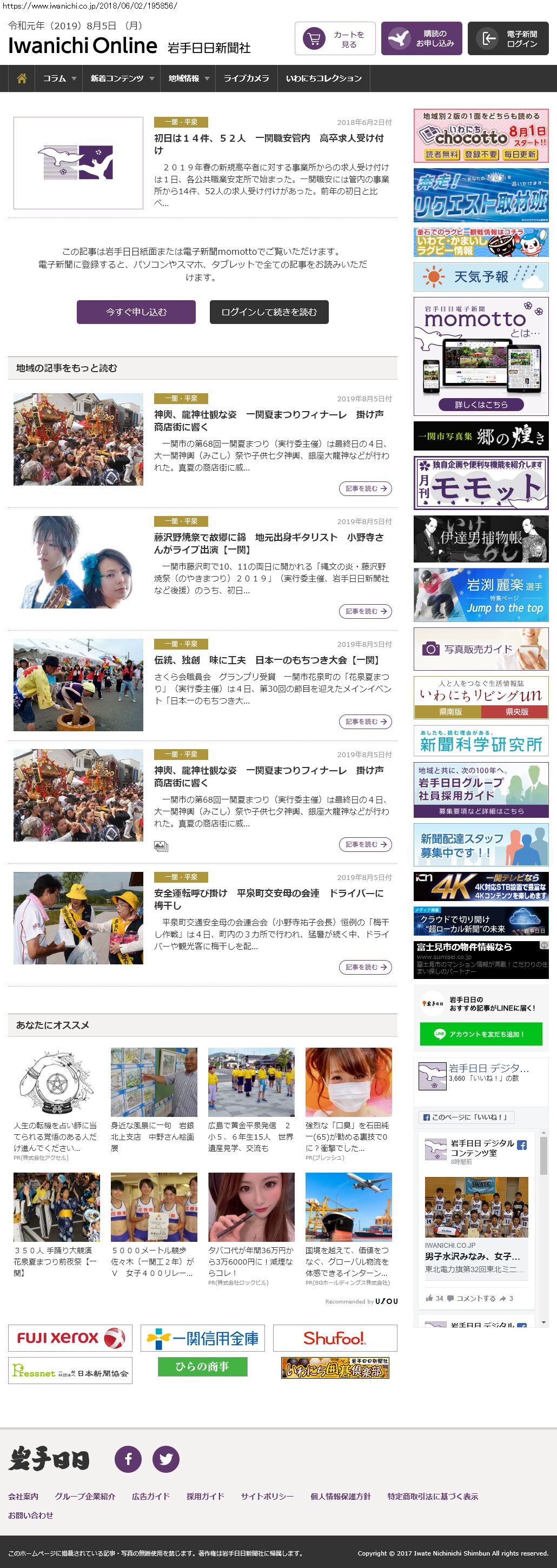
Task: Tap the 購読のお申し込み subscription button
Action: point(421,39)
